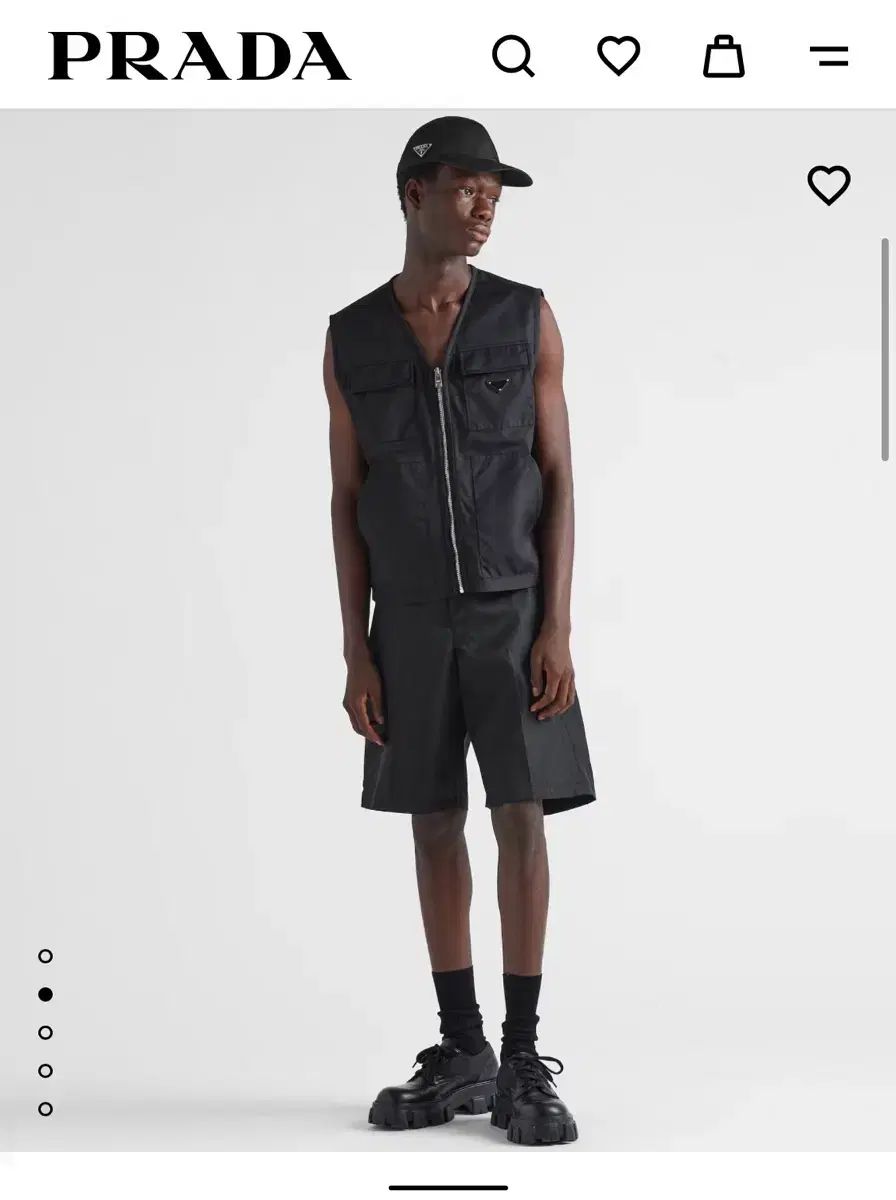The width and height of the screenshot is (896, 1200).
Task: Open the hamburger menu
Action: [x=829, y=56]
